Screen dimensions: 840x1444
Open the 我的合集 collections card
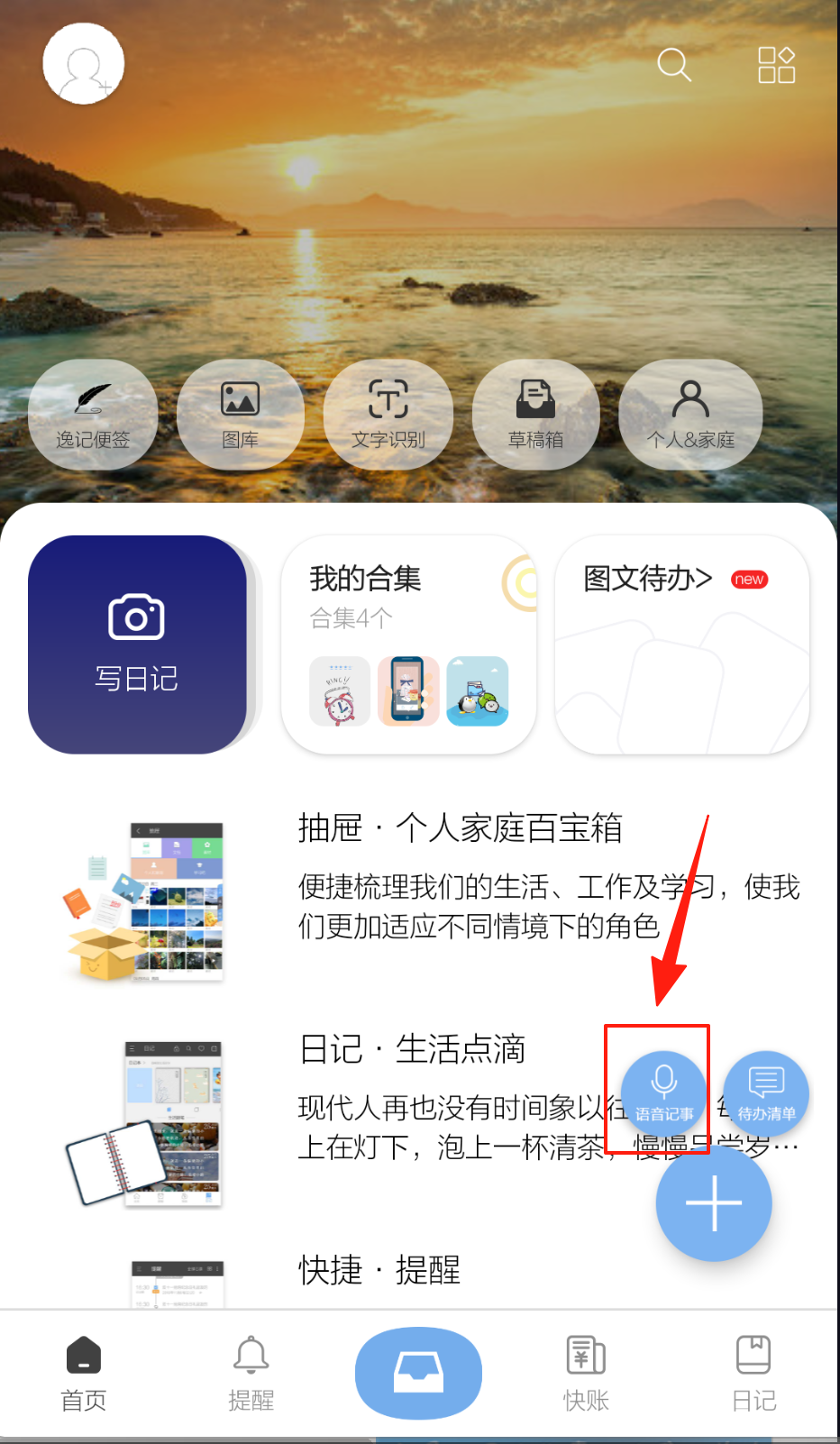tap(408, 644)
